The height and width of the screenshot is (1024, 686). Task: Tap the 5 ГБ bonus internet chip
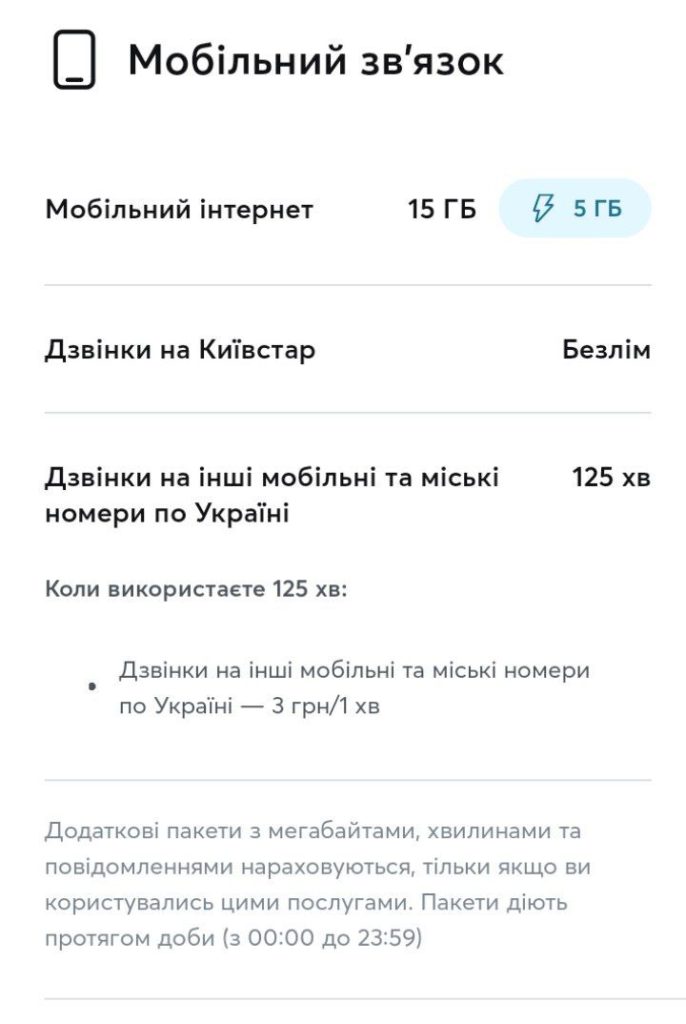[575, 209]
